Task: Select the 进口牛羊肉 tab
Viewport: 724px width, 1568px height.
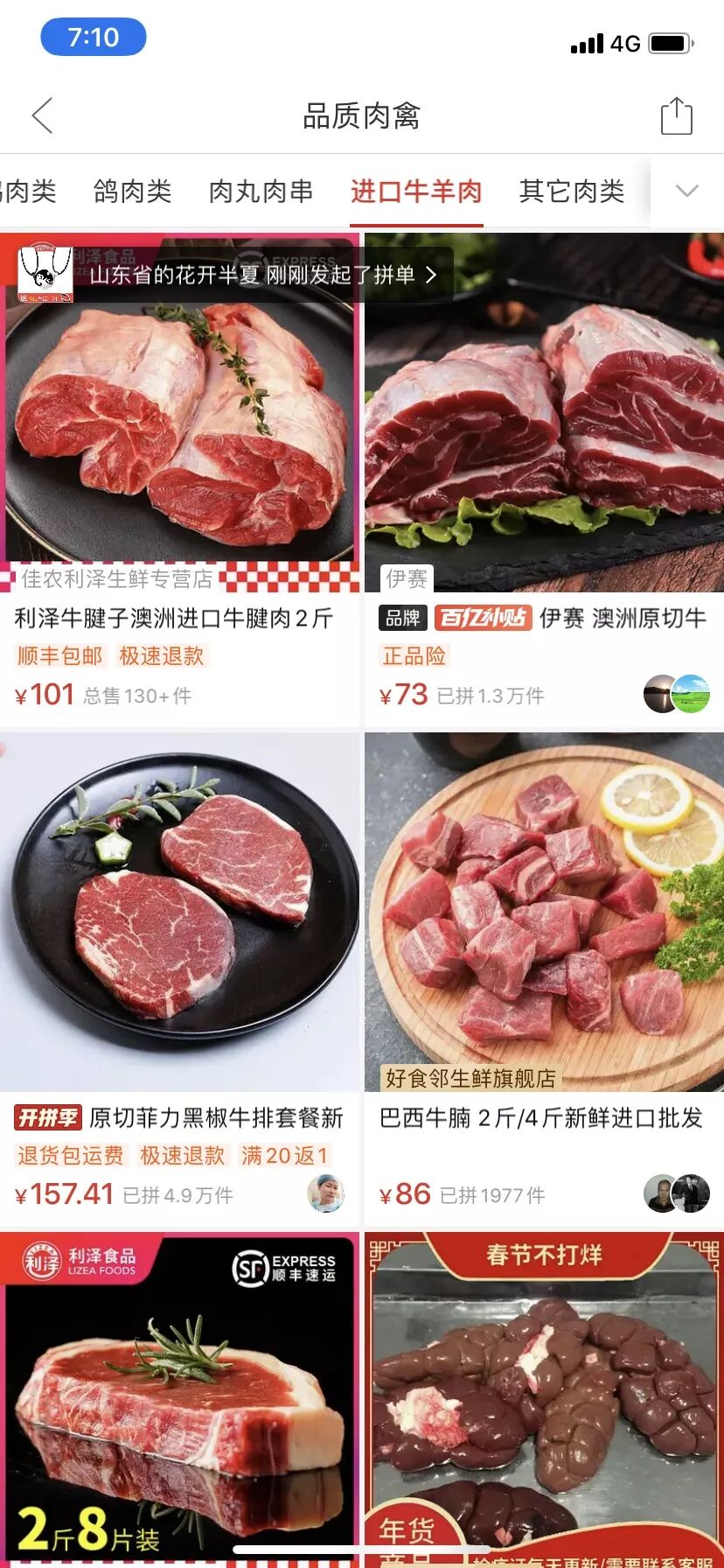Action: 416,191
